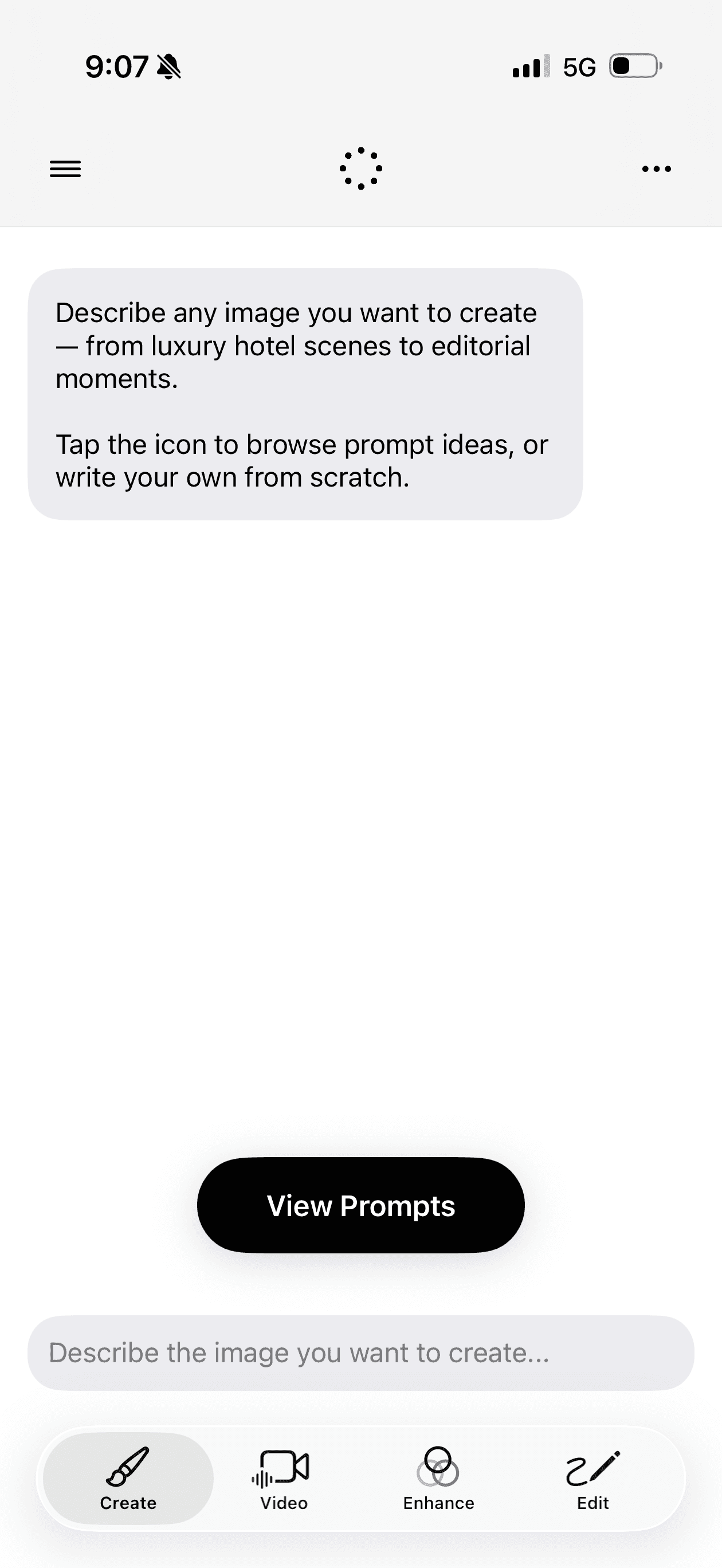722x1568 pixels.
Task: Tap the 5G network indicator
Action: click(579, 67)
